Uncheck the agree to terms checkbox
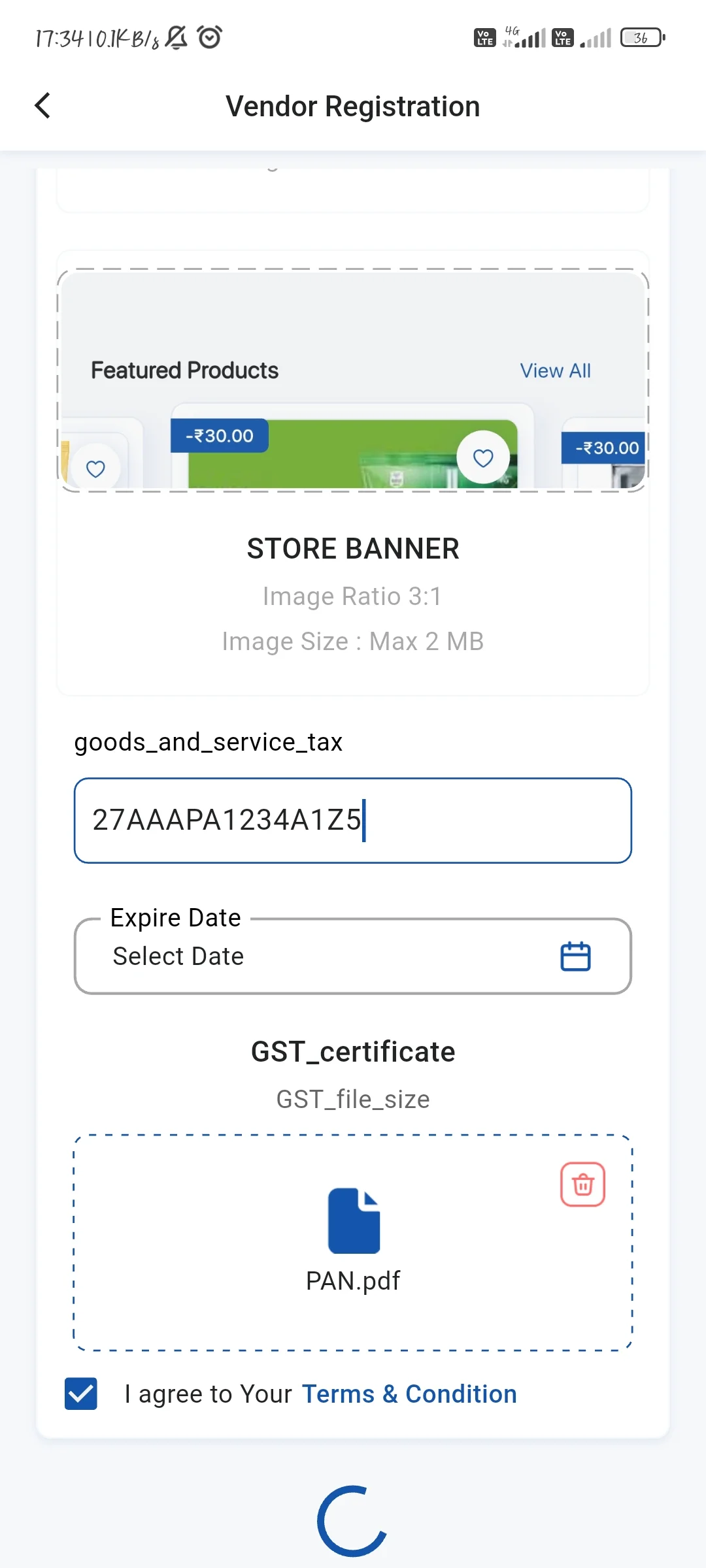The height and width of the screenshot is (1568, 706). tap(81, 1394)
